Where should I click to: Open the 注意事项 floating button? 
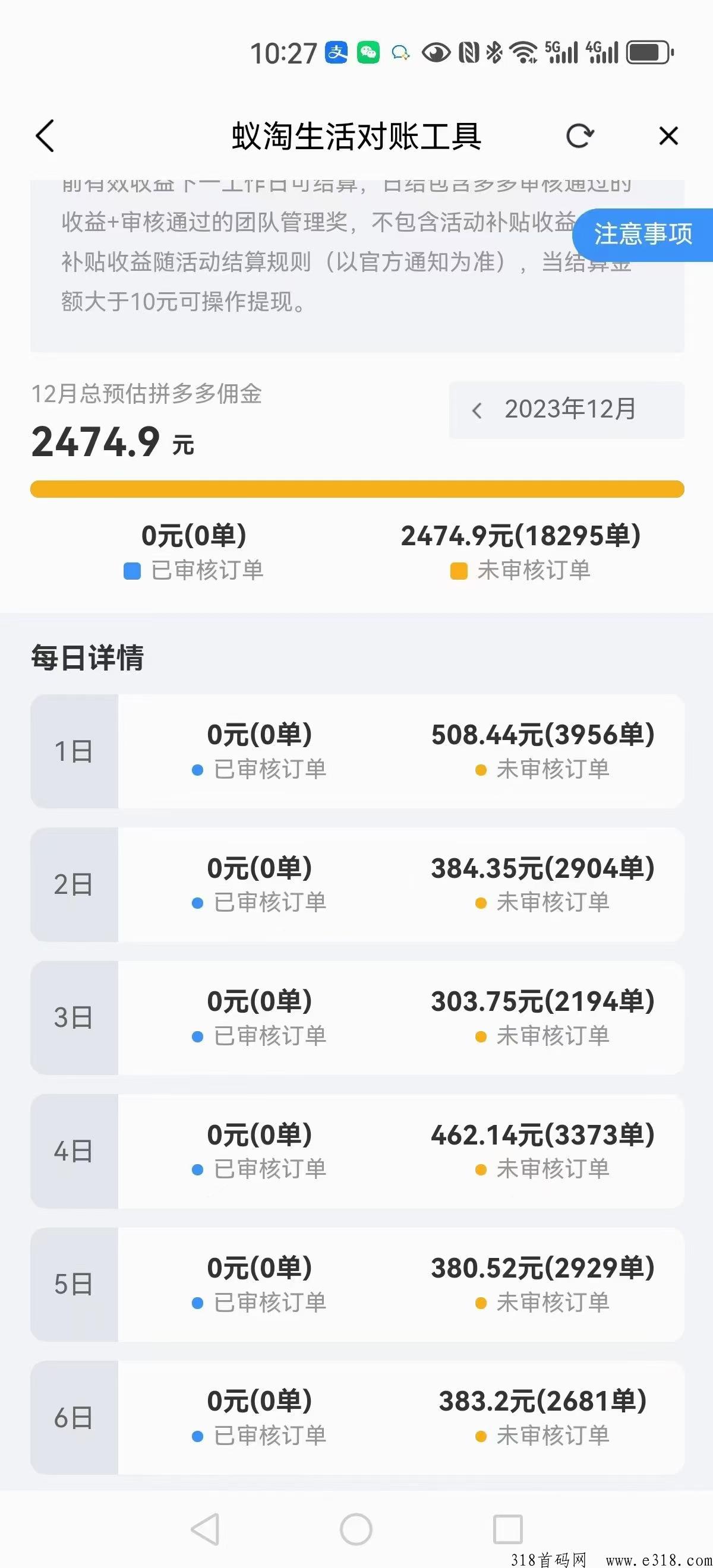coord(643,235)
